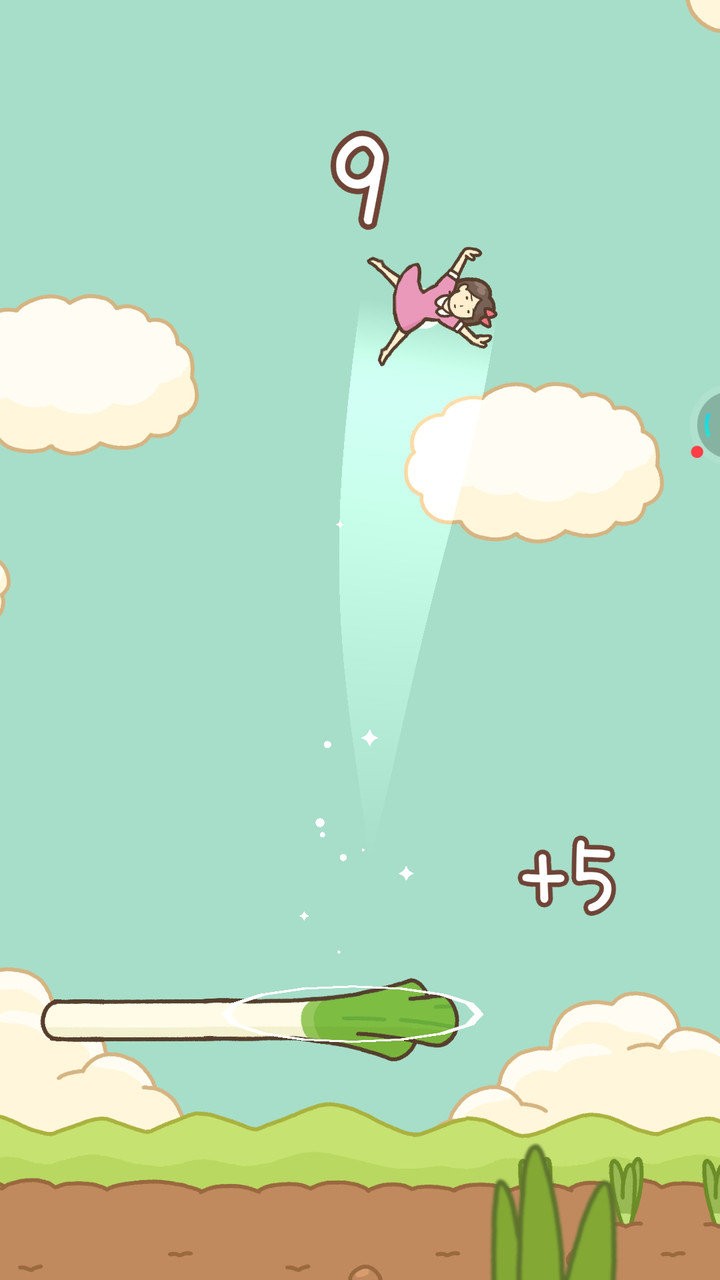Image resolution: width=720 pixels, height=1280 pixels.
Task: Open the floating assistant bubble at screen edge
Action: 710,426
